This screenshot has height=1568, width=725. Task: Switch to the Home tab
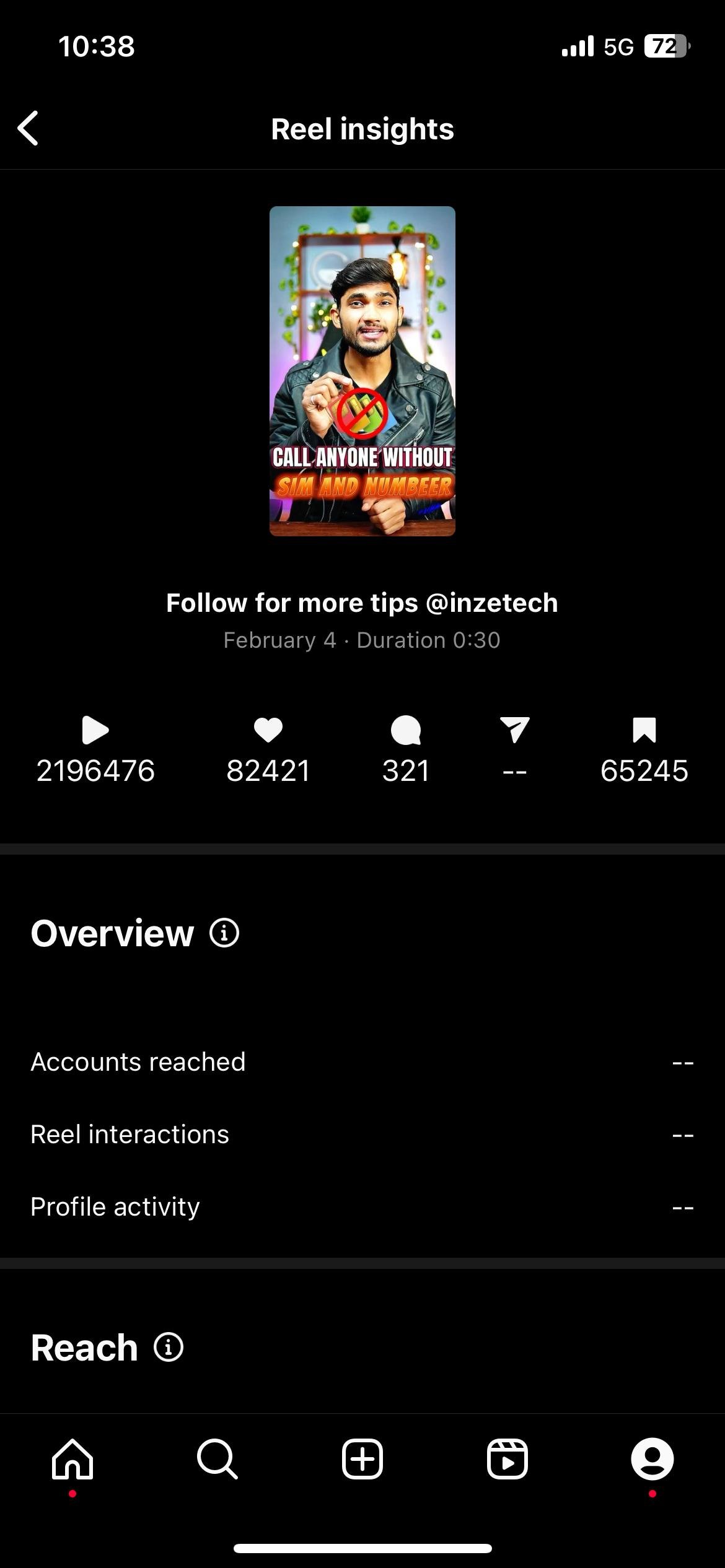(x=72, y=1459)
